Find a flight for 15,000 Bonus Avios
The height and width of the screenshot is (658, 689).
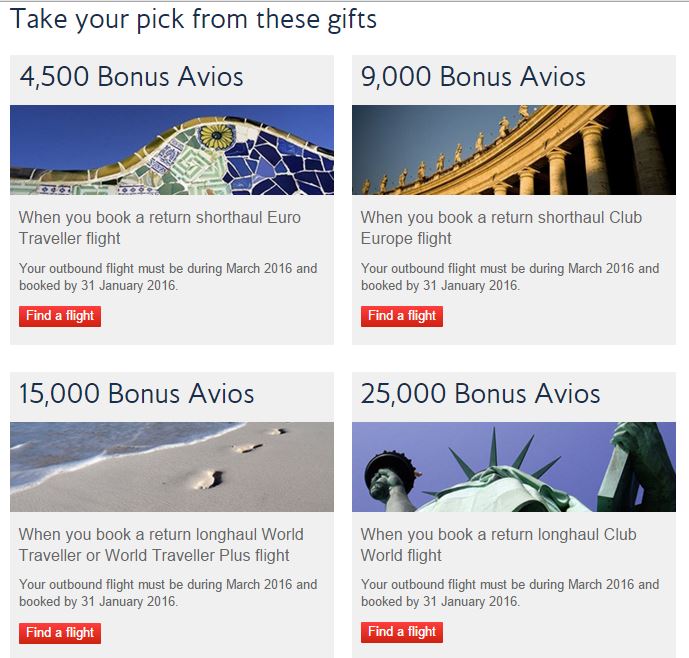tap(60, 633)
